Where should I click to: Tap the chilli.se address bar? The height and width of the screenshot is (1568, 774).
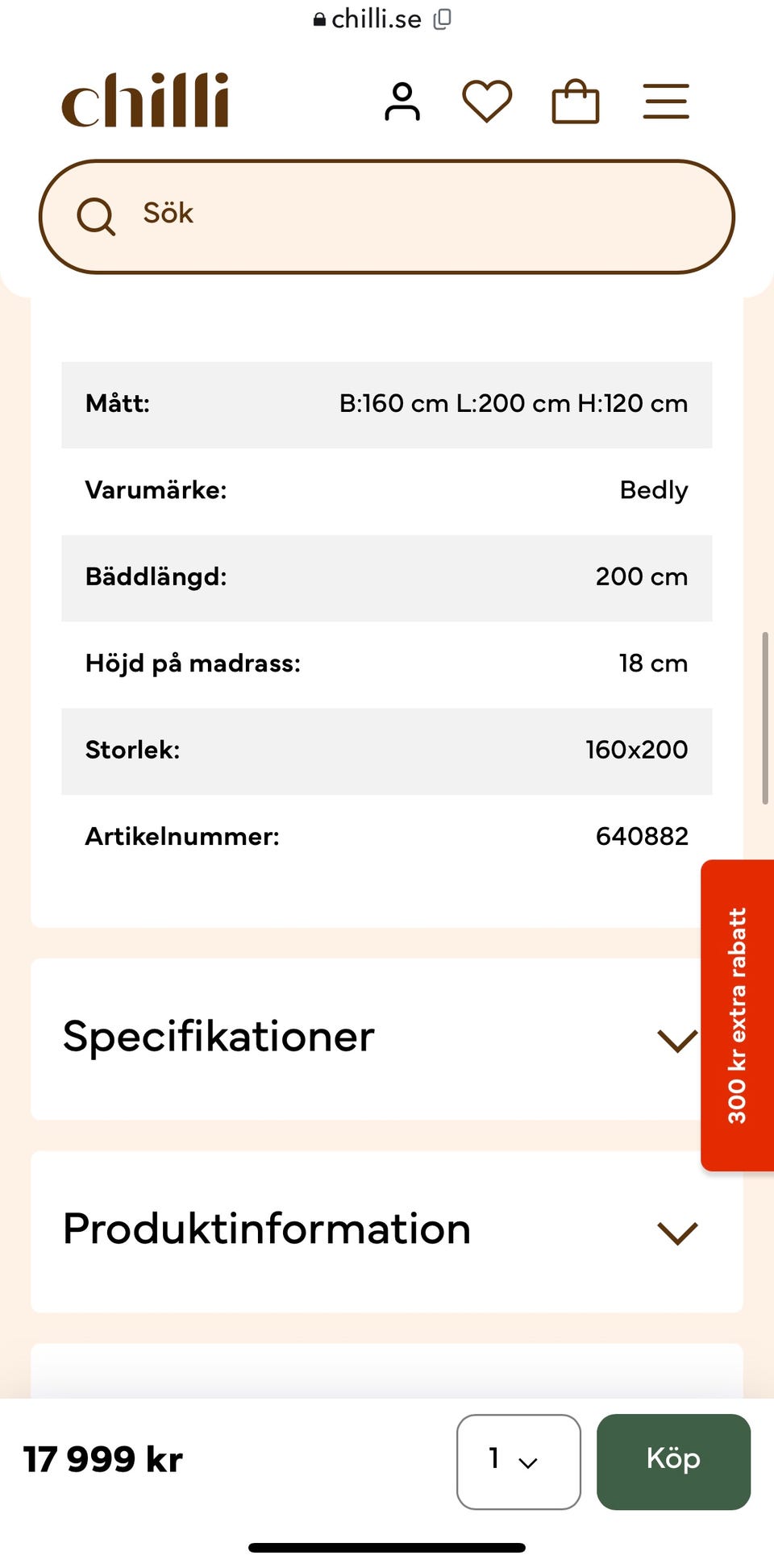coord(375,18)
